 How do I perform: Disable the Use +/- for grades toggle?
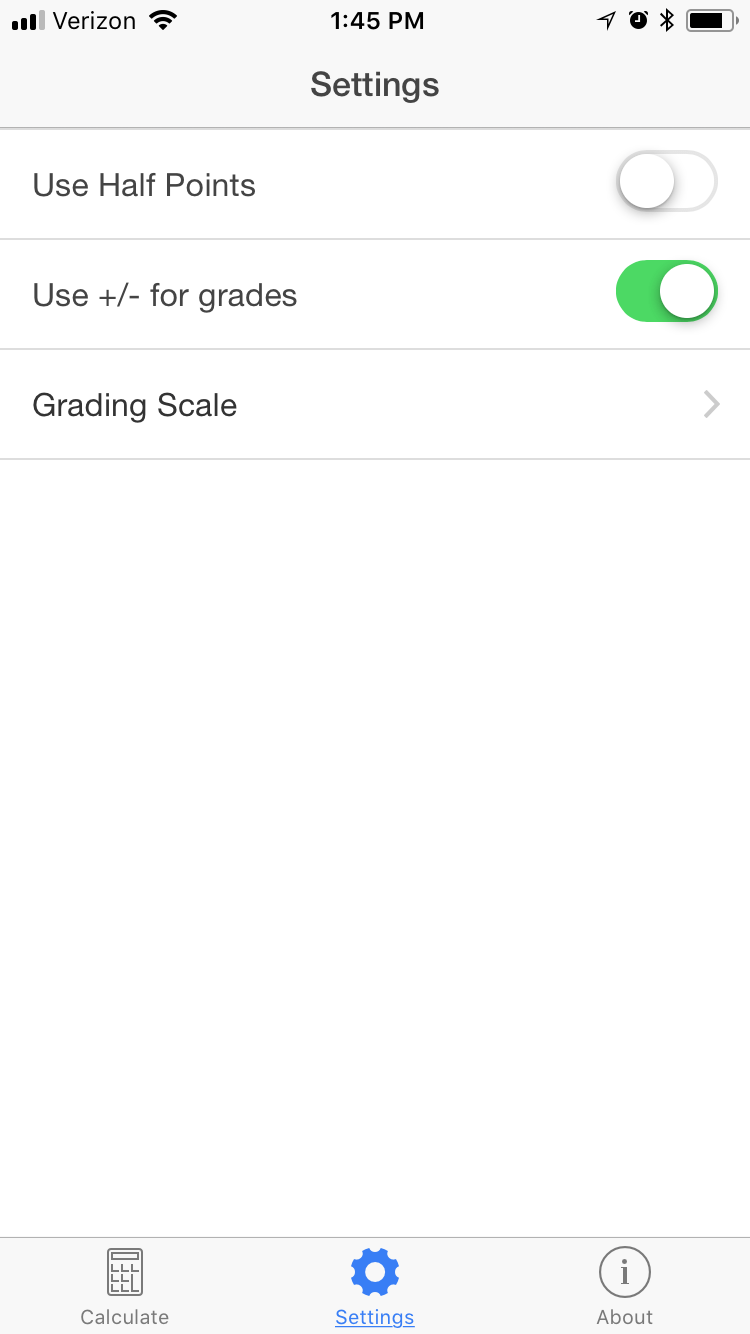coord(666,291)
